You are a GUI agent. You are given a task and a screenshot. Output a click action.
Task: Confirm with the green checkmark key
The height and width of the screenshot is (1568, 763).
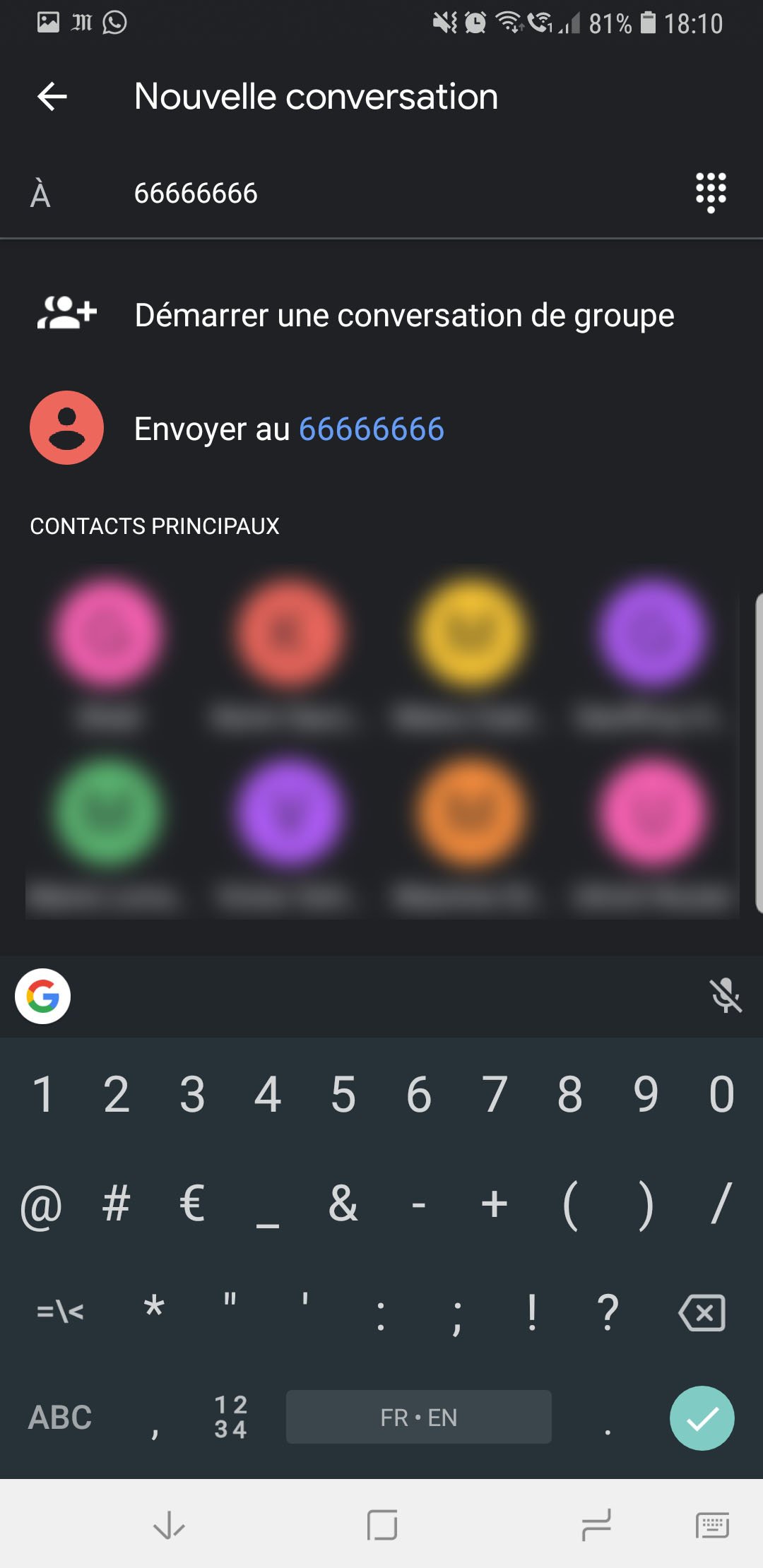click(702, 1418)
